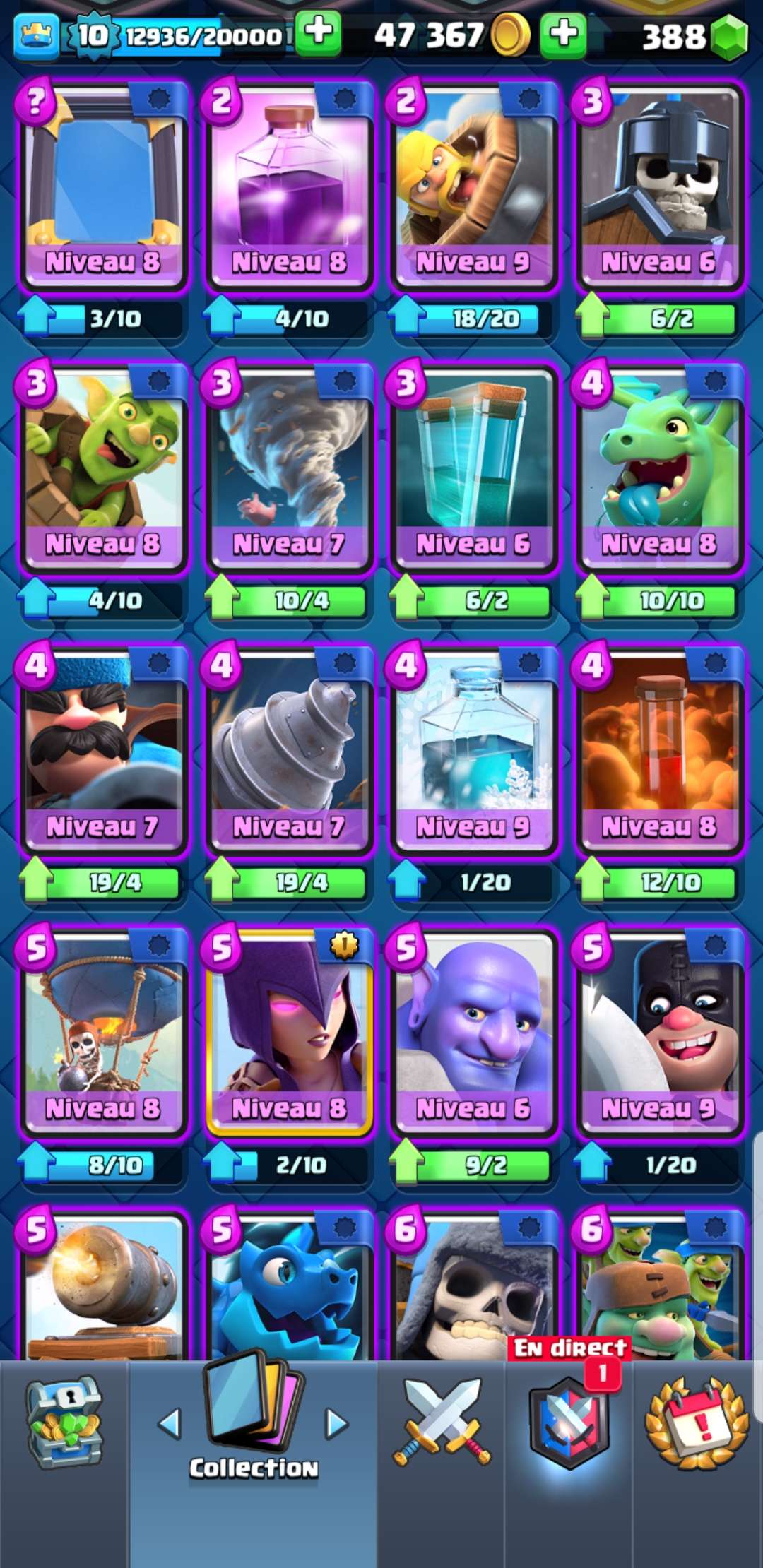Select the Bowler card at Niveau 6

pyautogui.click(x=474, y=1033)
